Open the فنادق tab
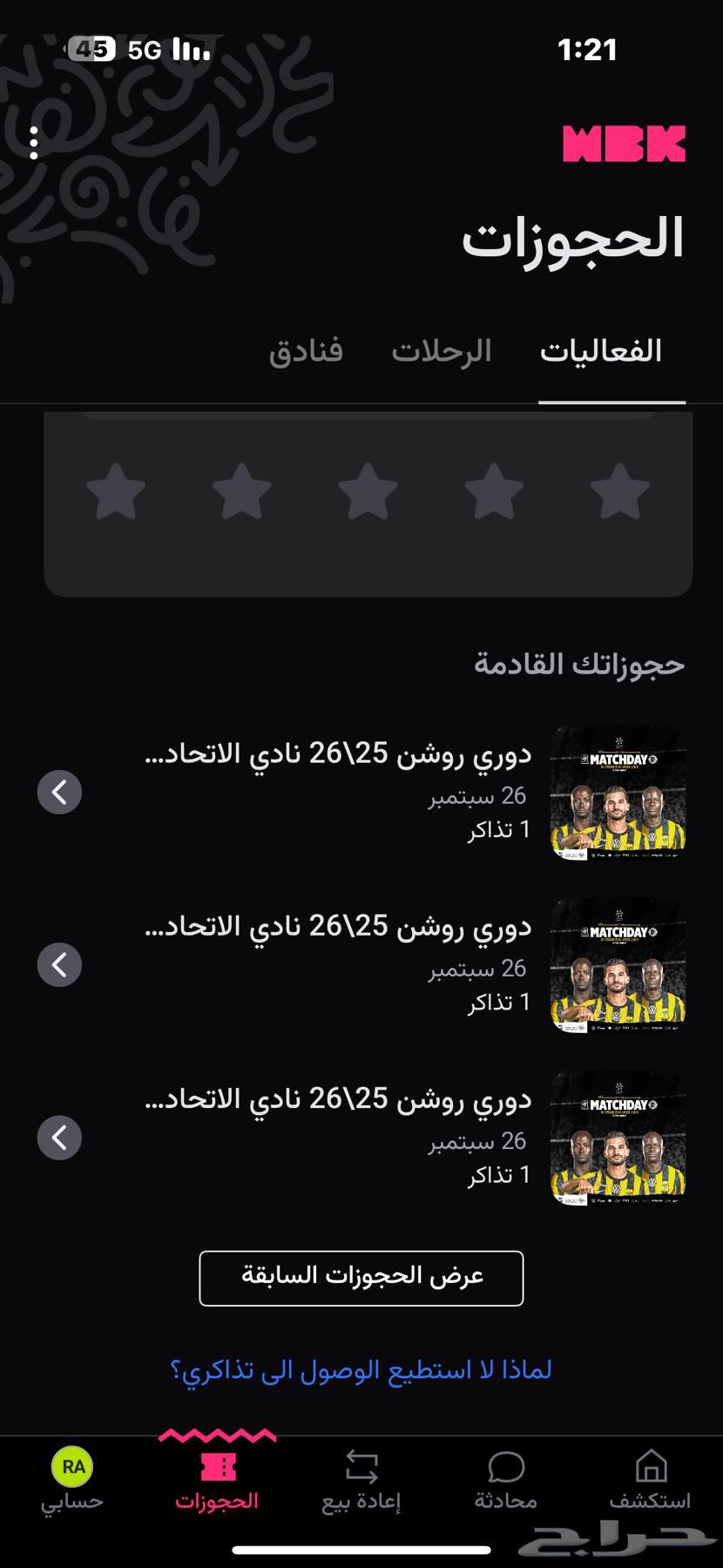723x1568 pixels. click(307, 350)
